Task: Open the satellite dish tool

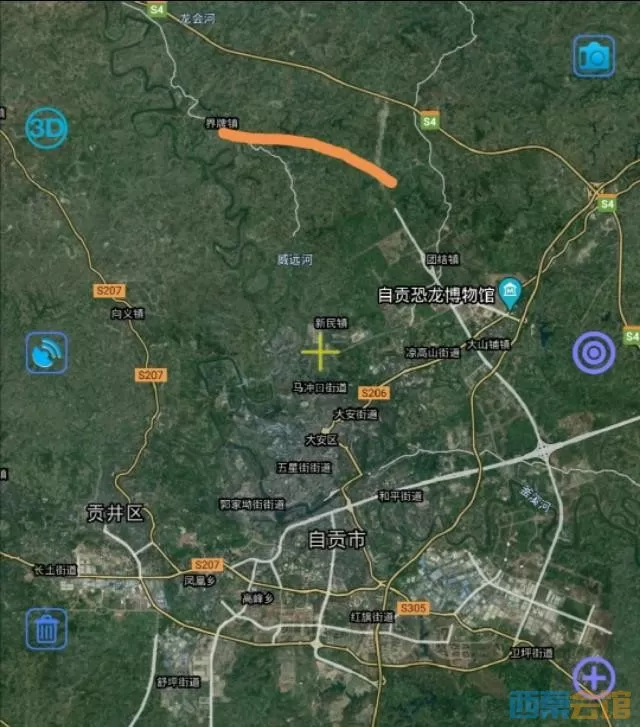Action: pos(46,353)
